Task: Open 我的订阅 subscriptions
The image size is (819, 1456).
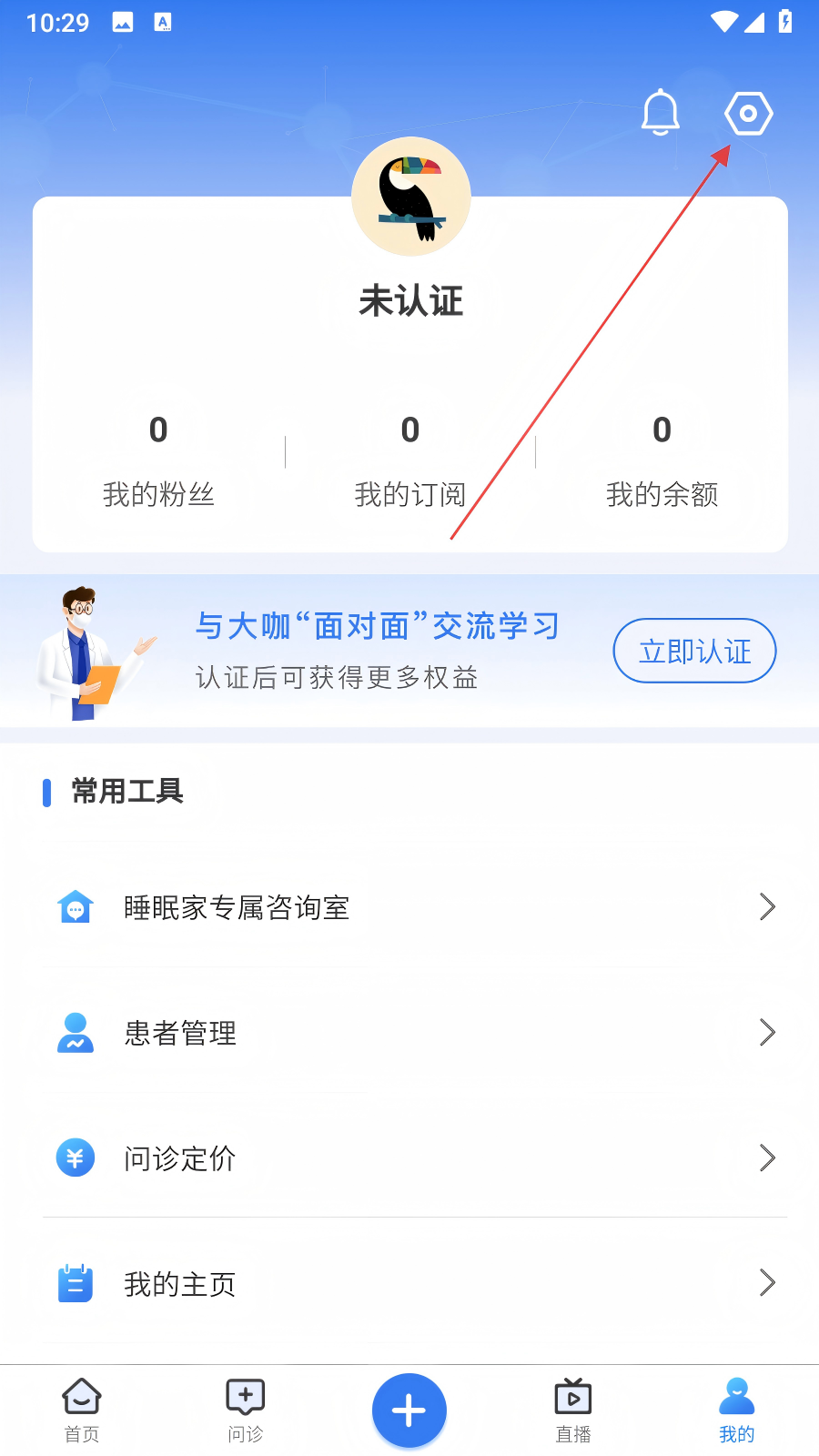Action: click(x=410, y=461)
